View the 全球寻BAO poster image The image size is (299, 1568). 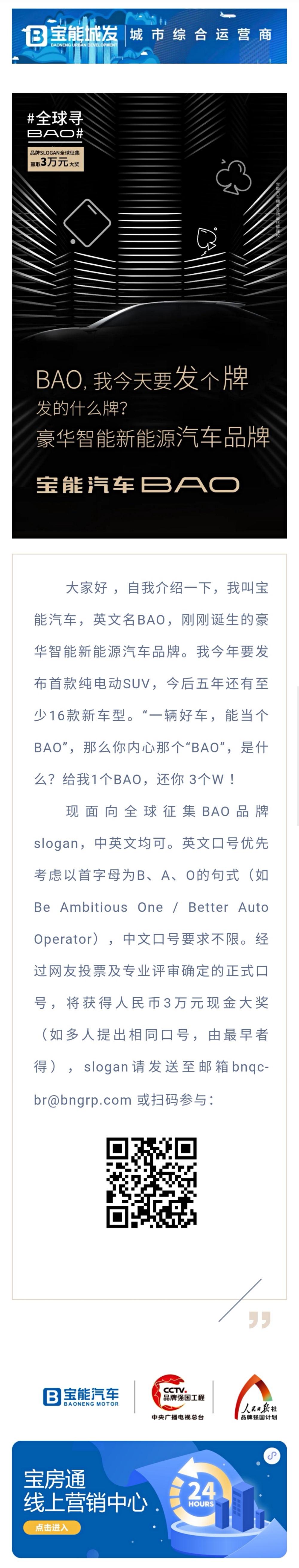(149, 315)
